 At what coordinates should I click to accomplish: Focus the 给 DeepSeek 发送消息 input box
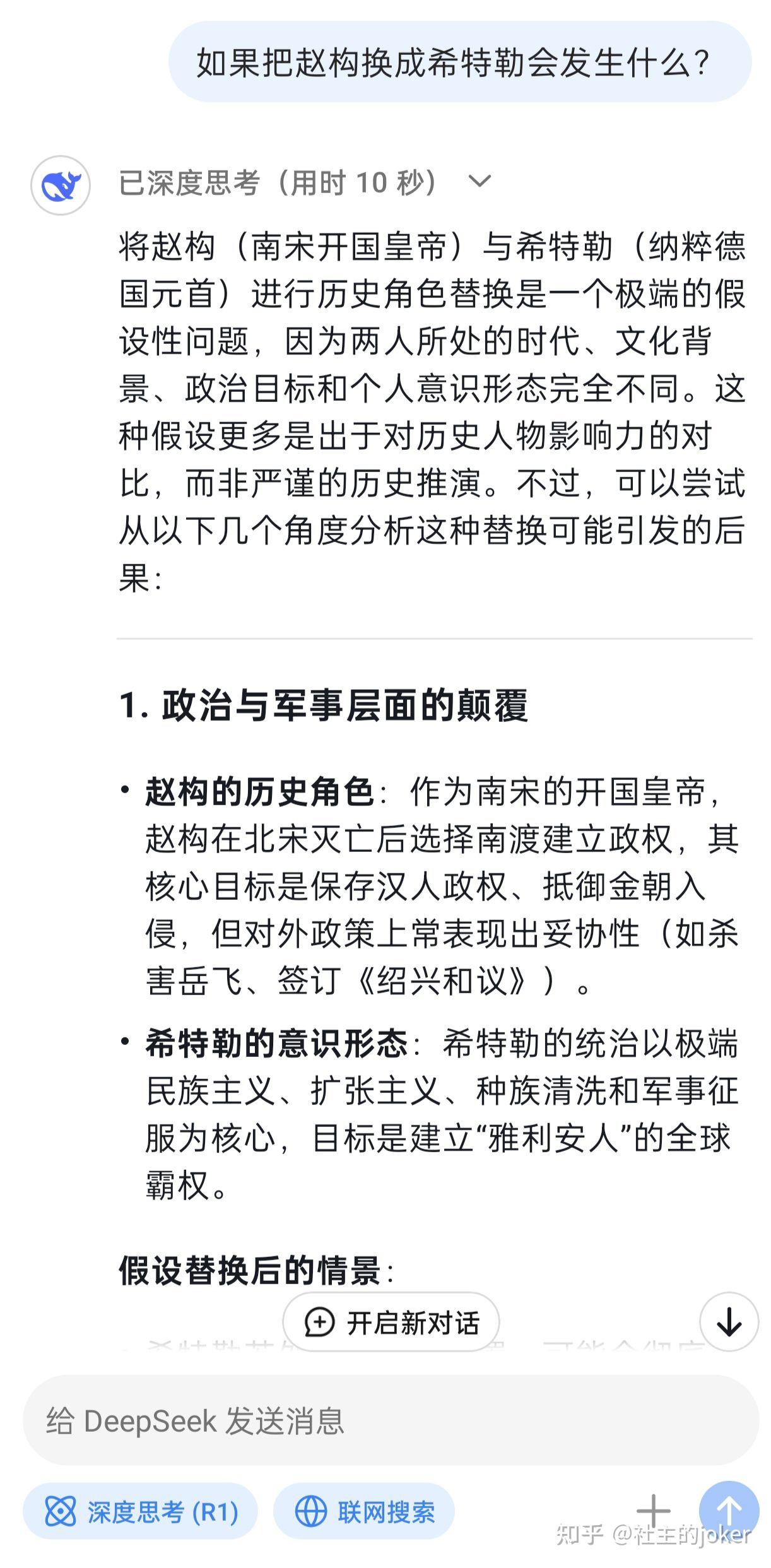pyautogui.click(x=391, y=1421)
